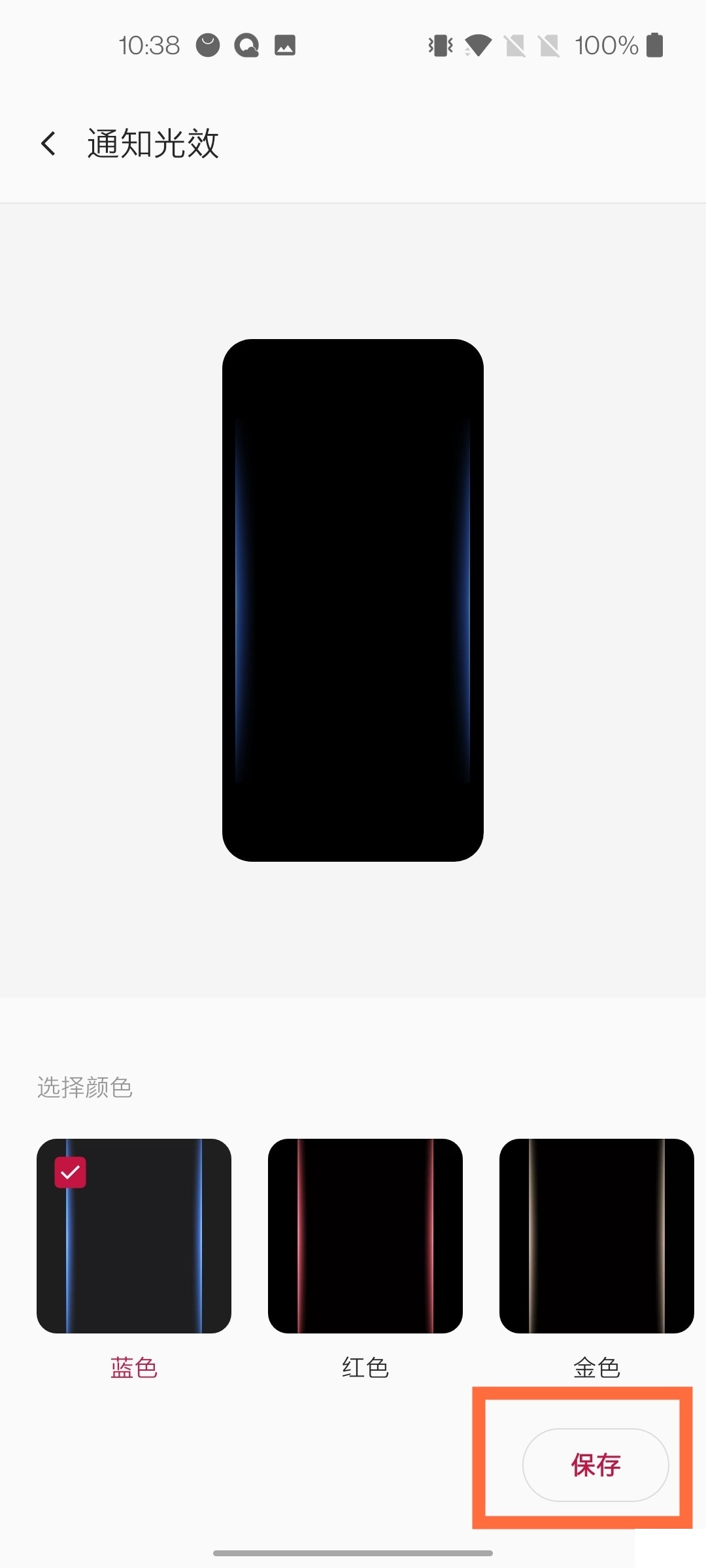Pick the 金色 light effect

click(x=596, y=1235)
